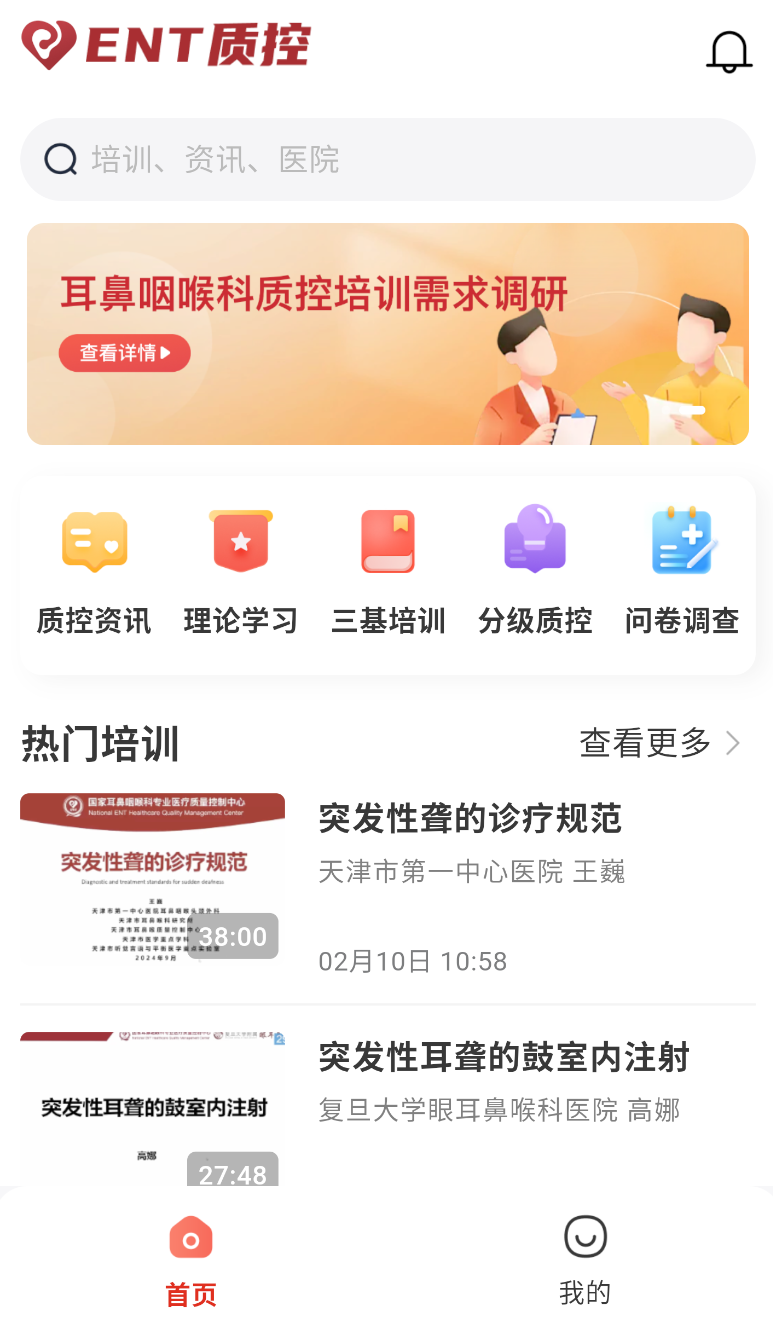Tap the 突发性聋的诊疗规范 video thumbnail
Screen dimensions: 773x1318
coord(151,880)
